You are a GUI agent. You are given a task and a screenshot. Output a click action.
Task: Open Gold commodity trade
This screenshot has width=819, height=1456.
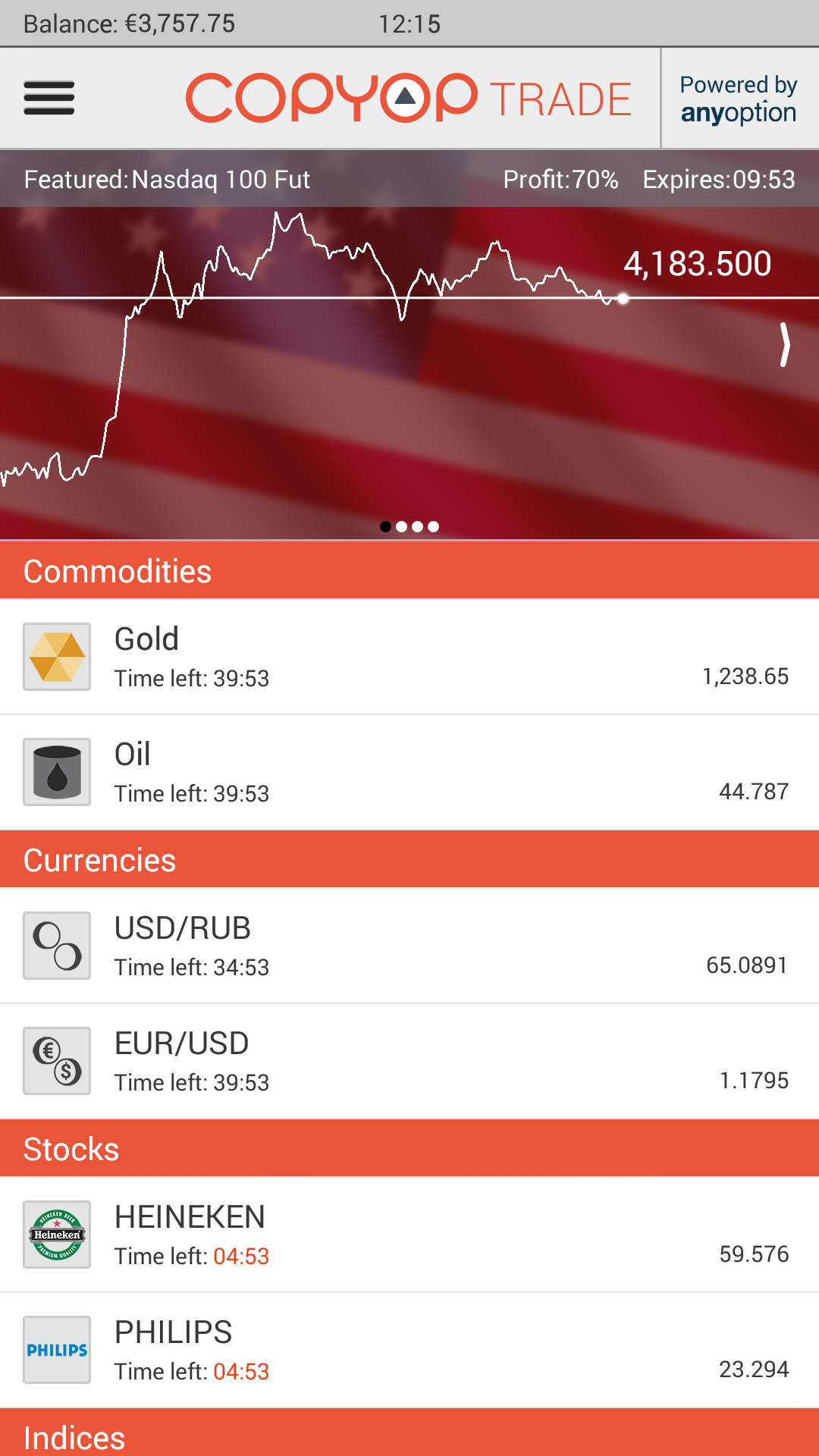[x=409, y=657]
